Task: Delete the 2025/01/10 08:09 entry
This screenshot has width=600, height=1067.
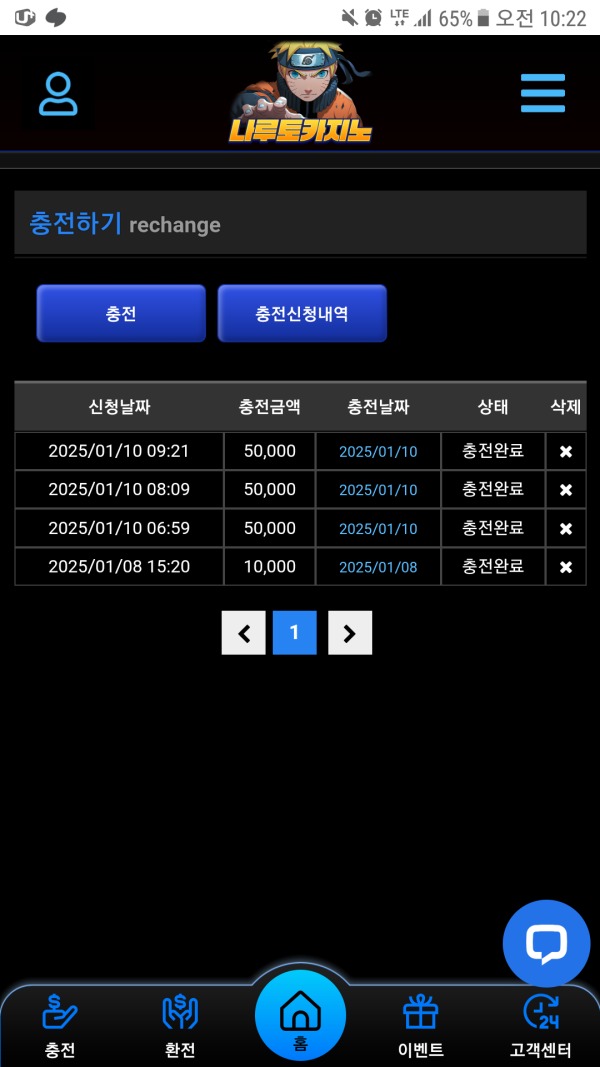Action: tap(566, 490)
